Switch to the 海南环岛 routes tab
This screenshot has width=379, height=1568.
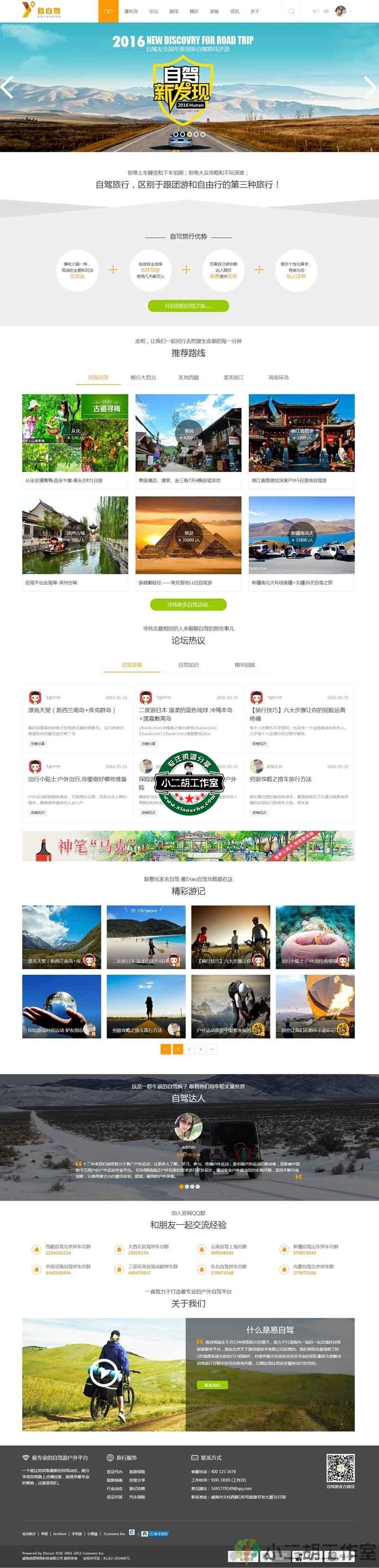click(279, 377)
